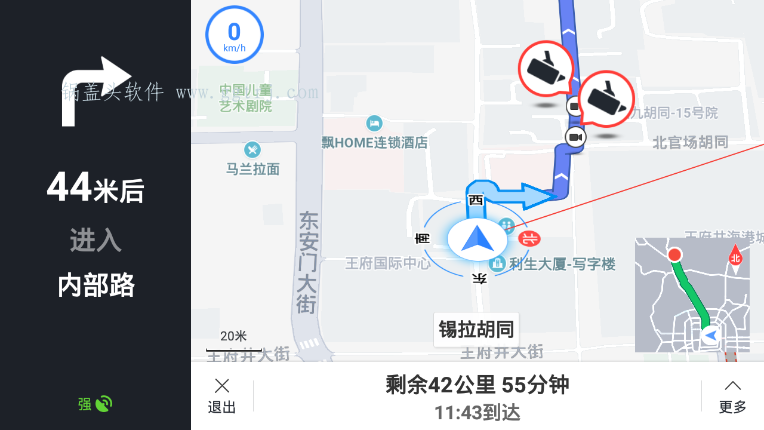This screenshot has height=430, width=764.
Task: Exit navigation with the 退出 button
Action: (222, 396)
